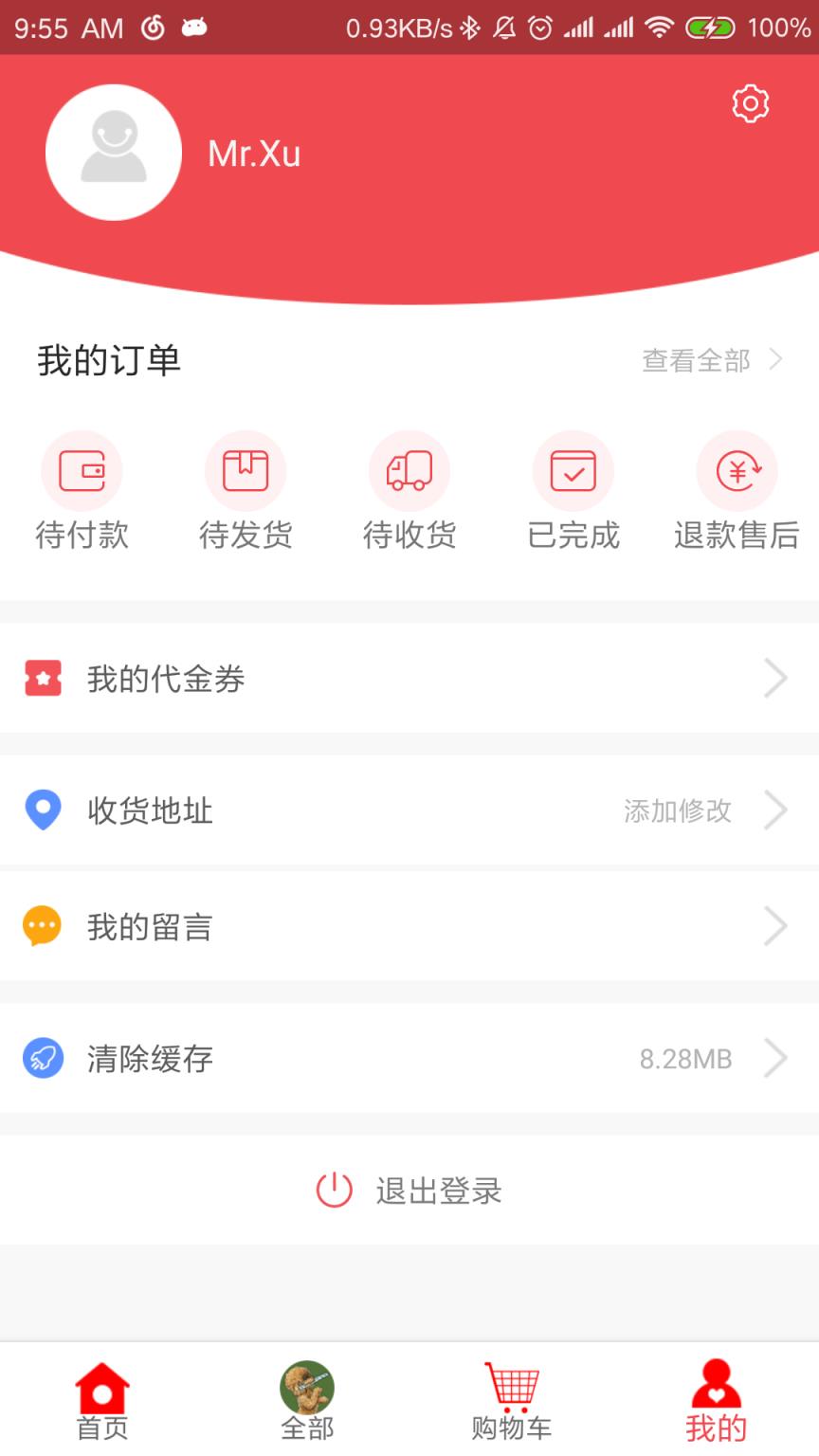Viewport: 819px width, 1456px height.
Task: Select my vouchers (我的代金券) ticket icon
Action: (42, 679)
